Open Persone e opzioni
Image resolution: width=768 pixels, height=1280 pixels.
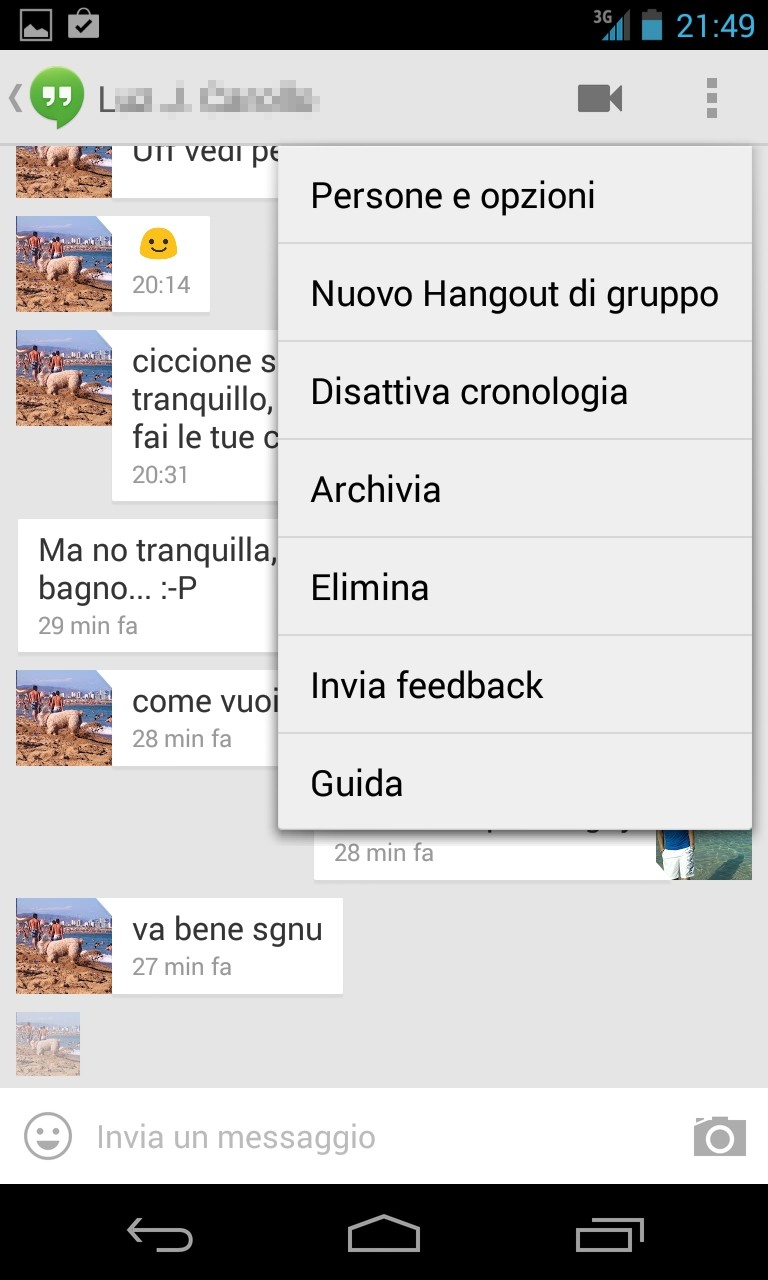pyautogui.click(x=514, y=196)
